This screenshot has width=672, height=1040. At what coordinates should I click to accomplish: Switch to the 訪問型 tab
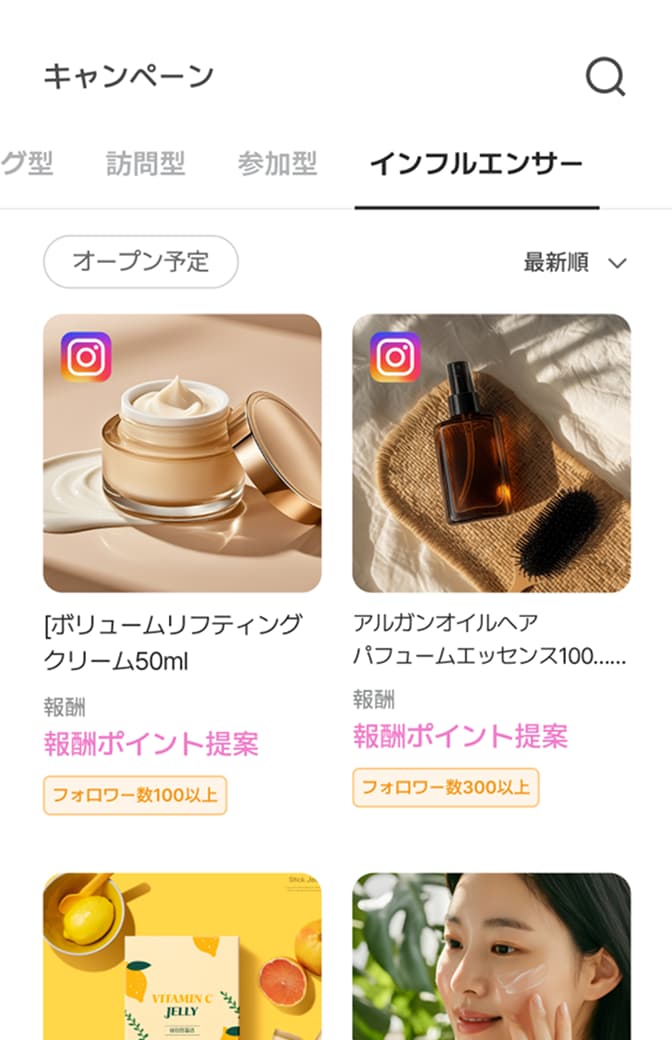click(146, 163)
